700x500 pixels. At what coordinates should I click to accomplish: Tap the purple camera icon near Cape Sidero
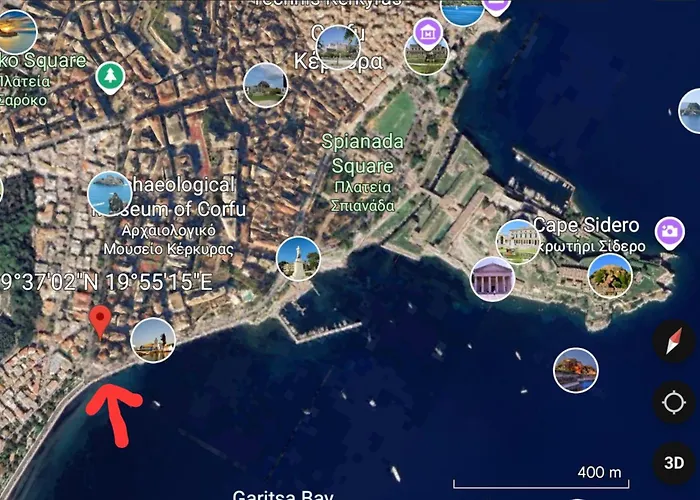[x=669, y=233]
